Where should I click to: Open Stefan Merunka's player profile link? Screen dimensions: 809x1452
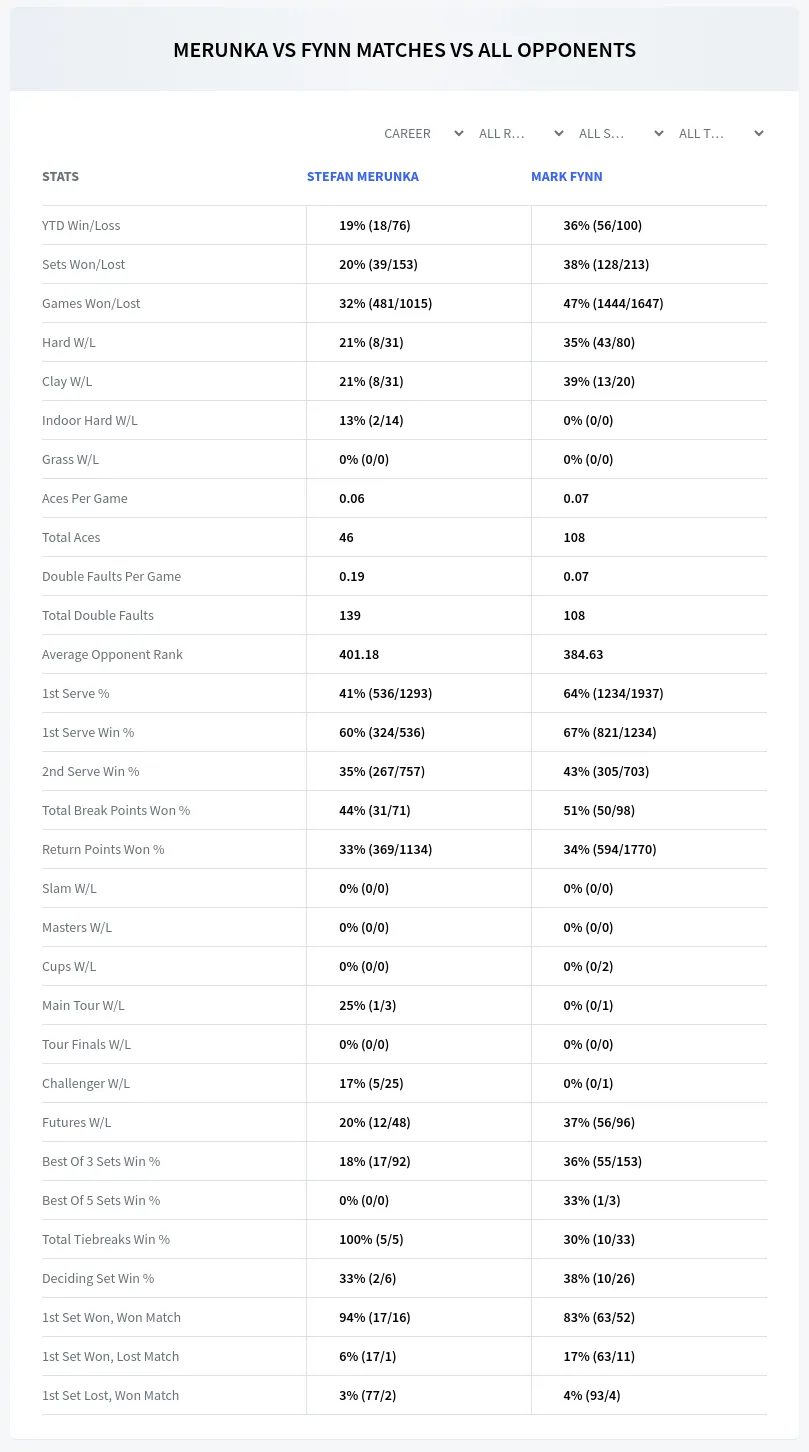click(363, 176)
